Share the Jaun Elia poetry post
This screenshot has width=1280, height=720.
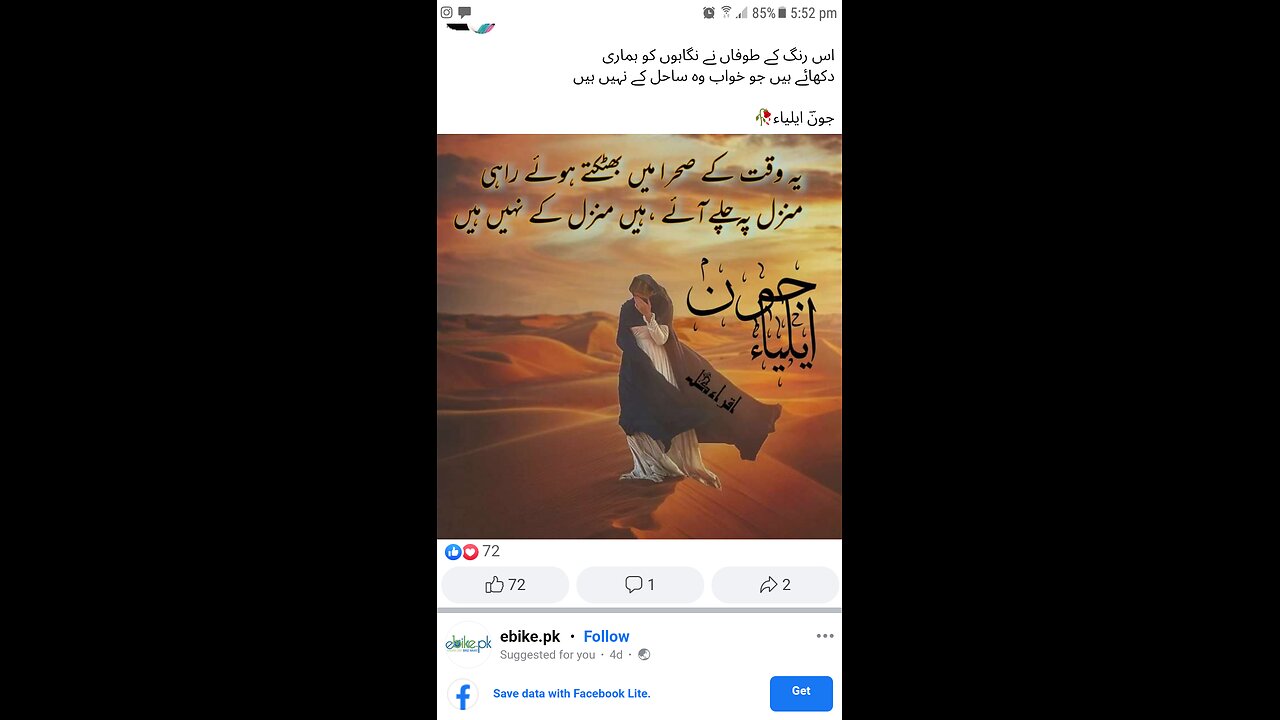click(x=775, y=585)
